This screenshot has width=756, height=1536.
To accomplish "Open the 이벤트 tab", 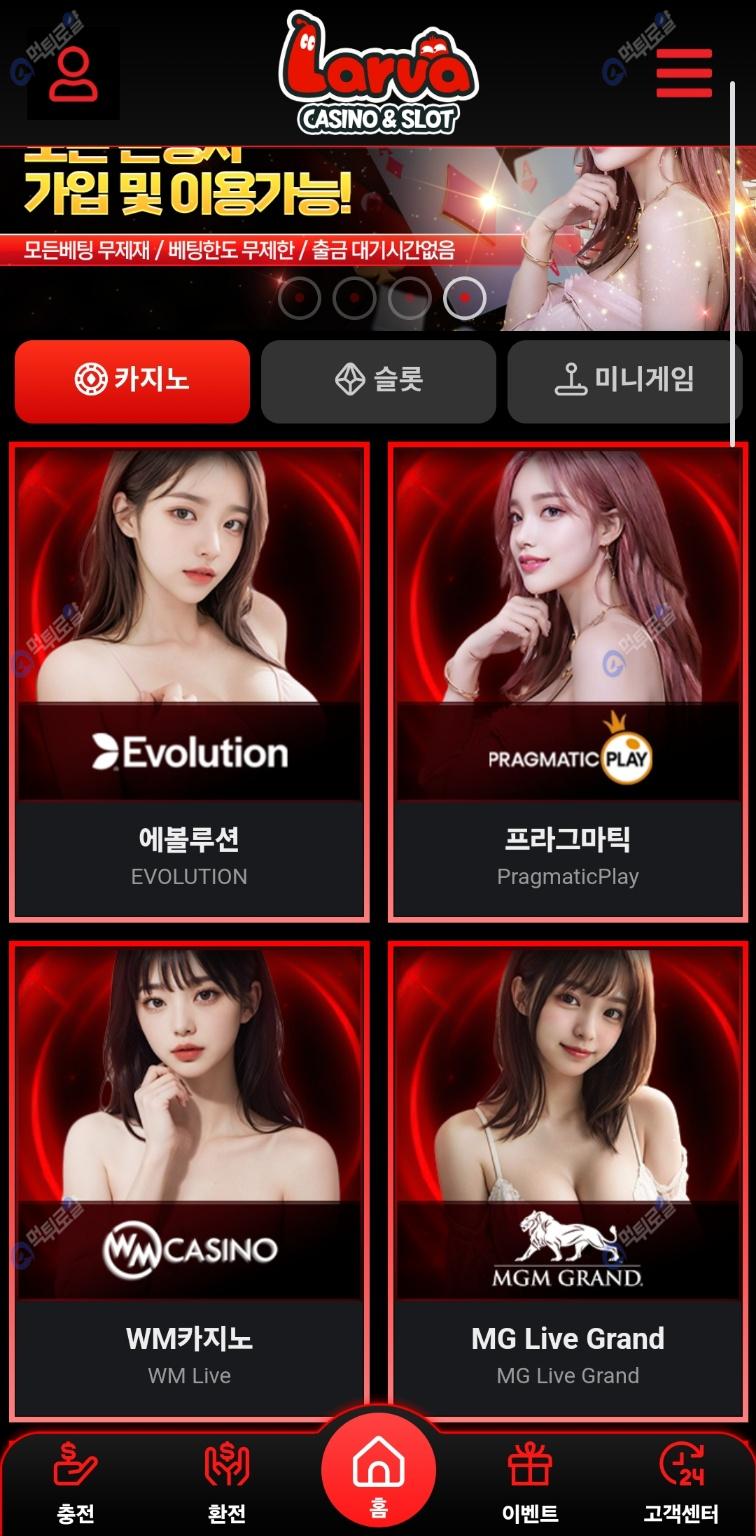I will [x=530, y=1482].
